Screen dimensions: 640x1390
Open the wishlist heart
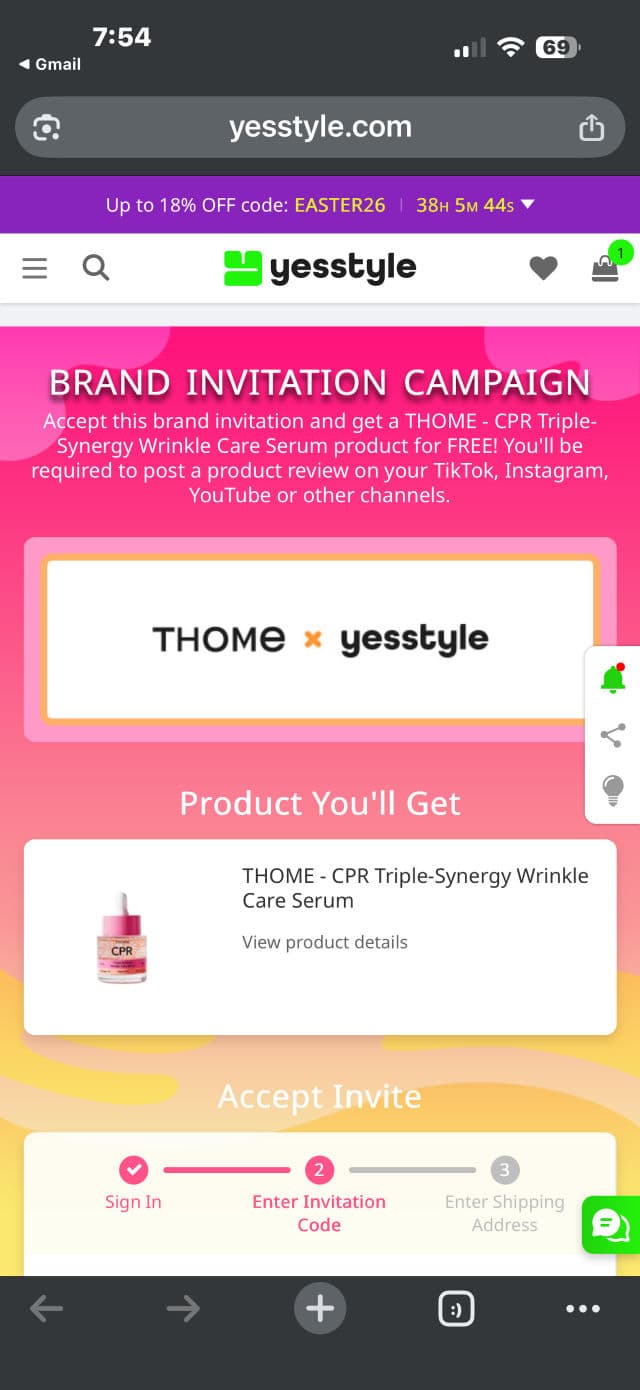tap(543, 268)
